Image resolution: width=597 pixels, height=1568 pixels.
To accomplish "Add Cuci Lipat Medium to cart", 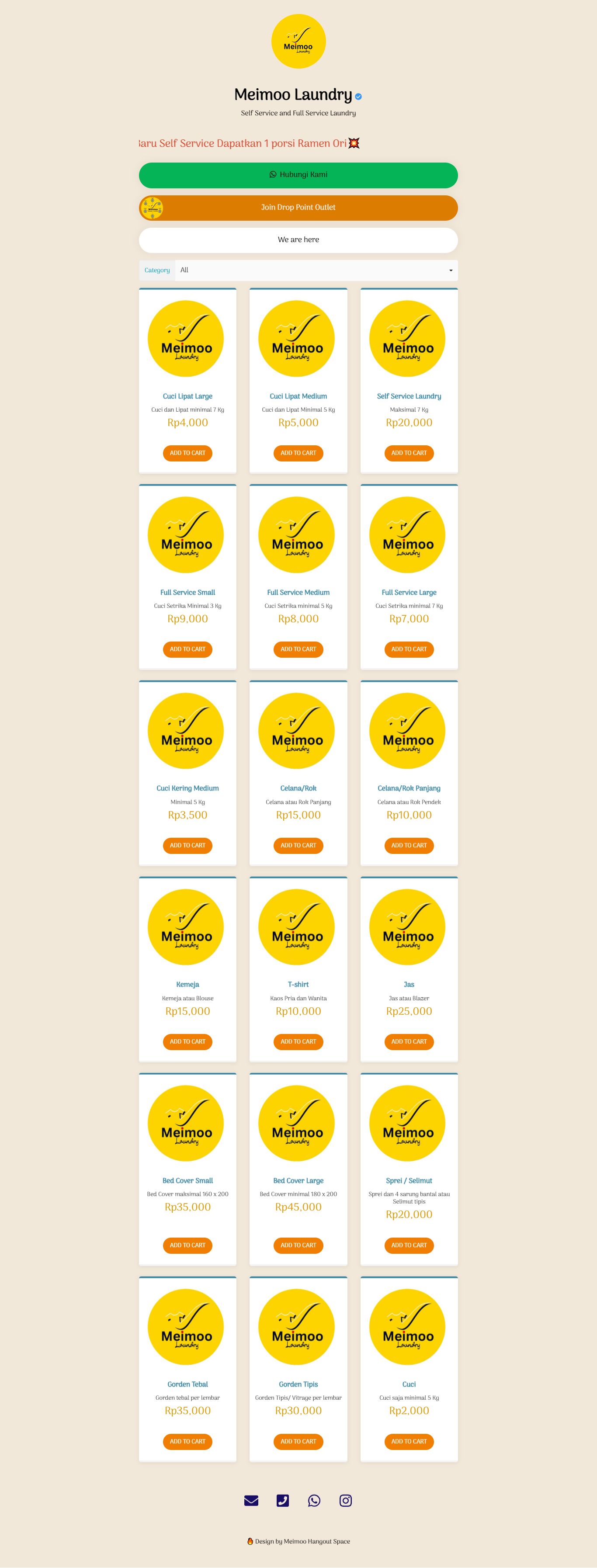I will click(298, 453).
